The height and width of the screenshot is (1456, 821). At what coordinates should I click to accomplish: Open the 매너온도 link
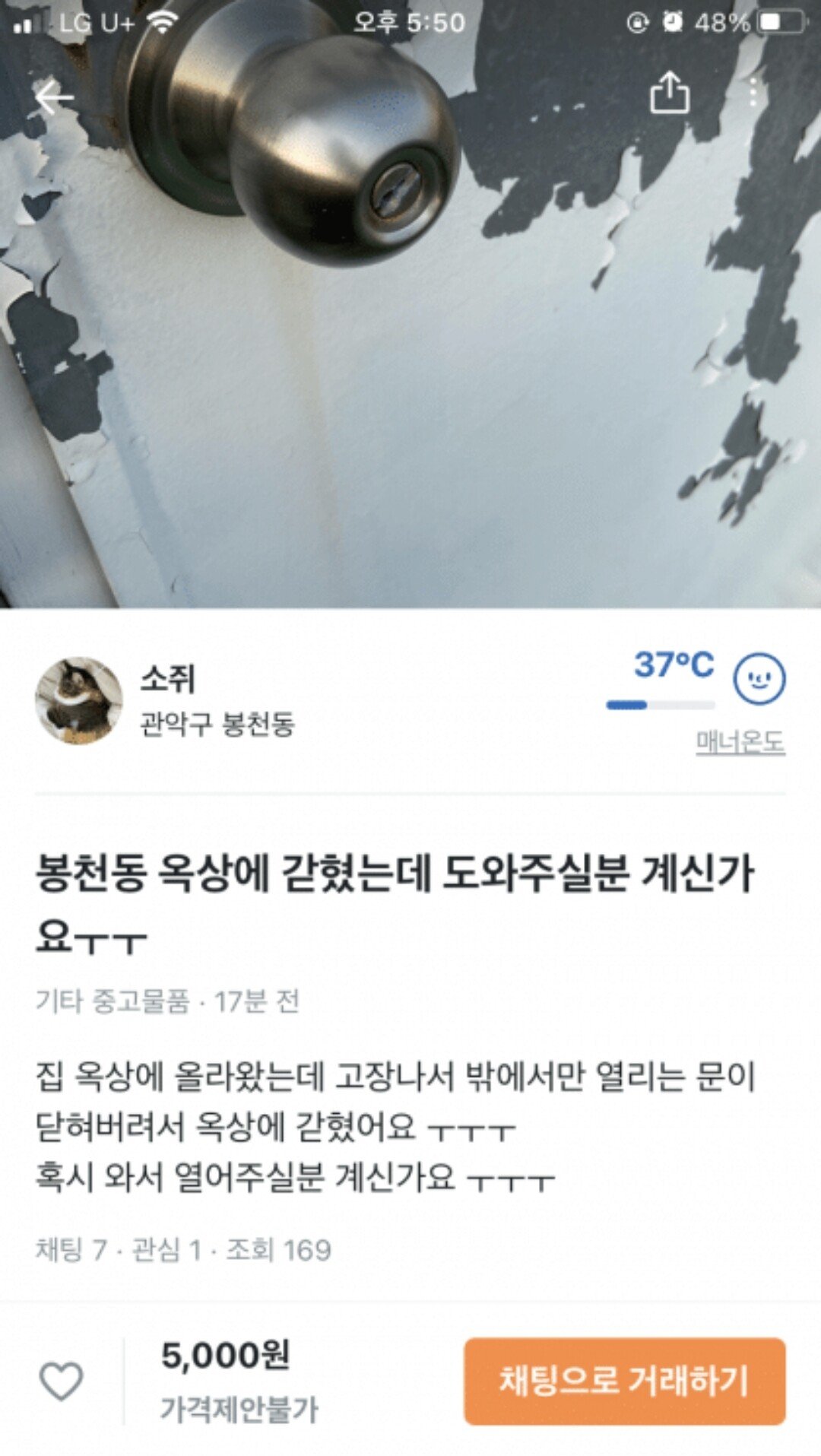pyautogui.click(x=740, y=741)
